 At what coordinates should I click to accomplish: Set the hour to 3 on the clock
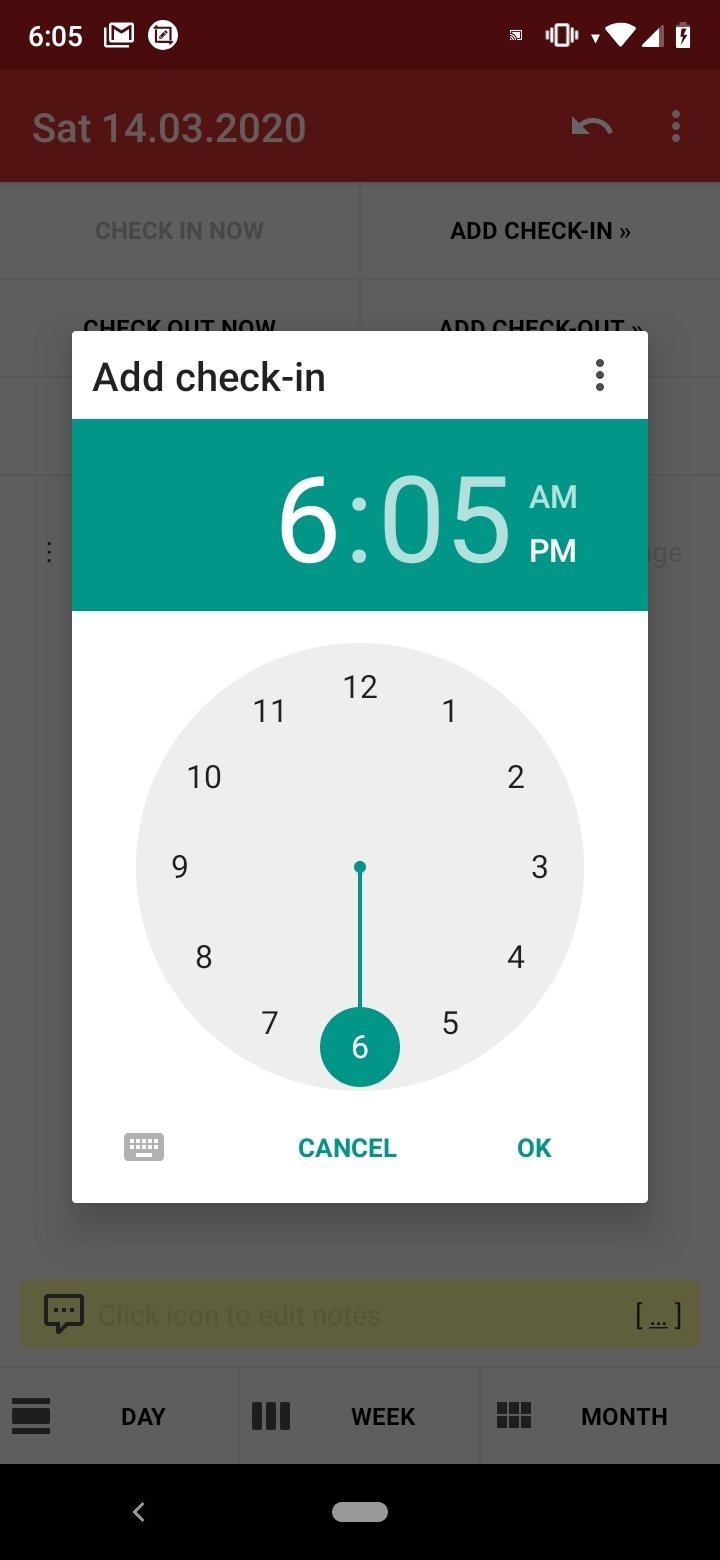point(540,867)
